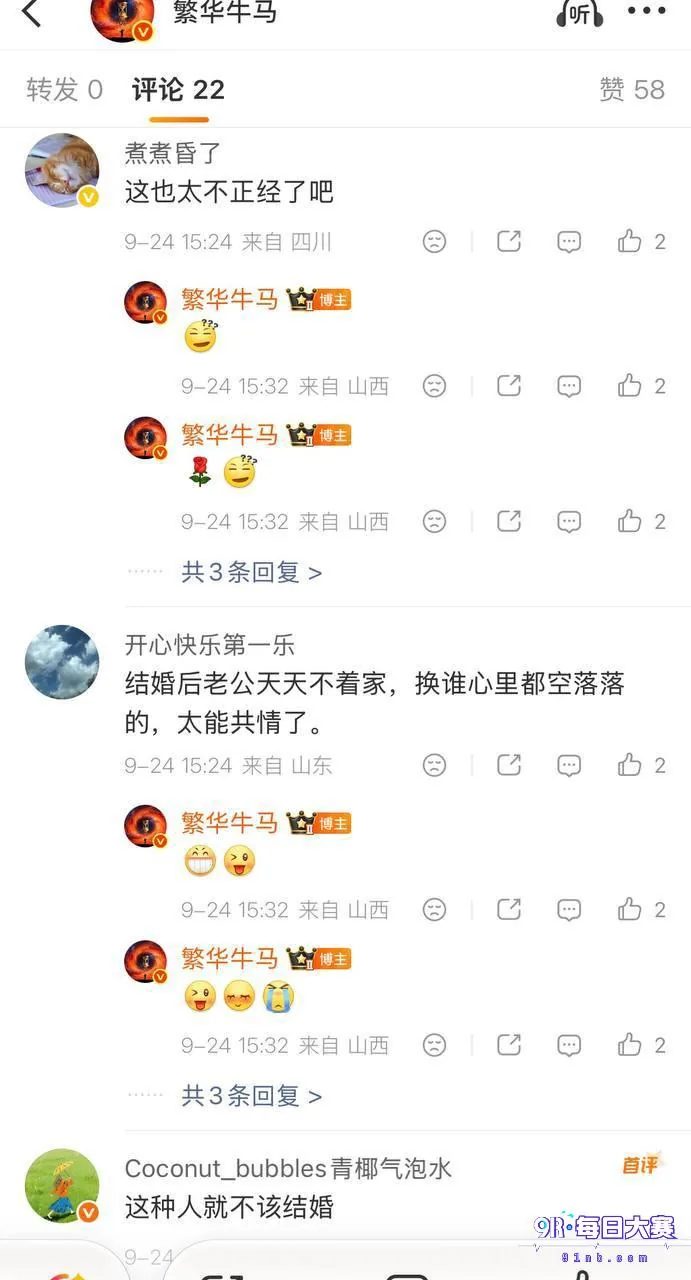Open the username Coconut_bubbles青椰气泡水
Screen dimensions: 691x1280
pos(289,1168)
